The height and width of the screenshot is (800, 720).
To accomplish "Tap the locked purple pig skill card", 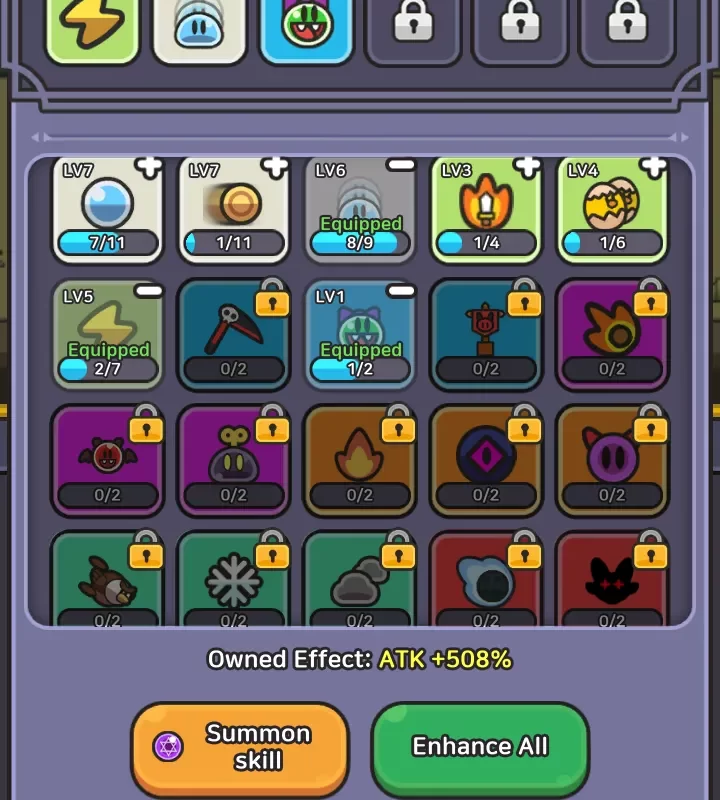I will (x=611, y=460).
